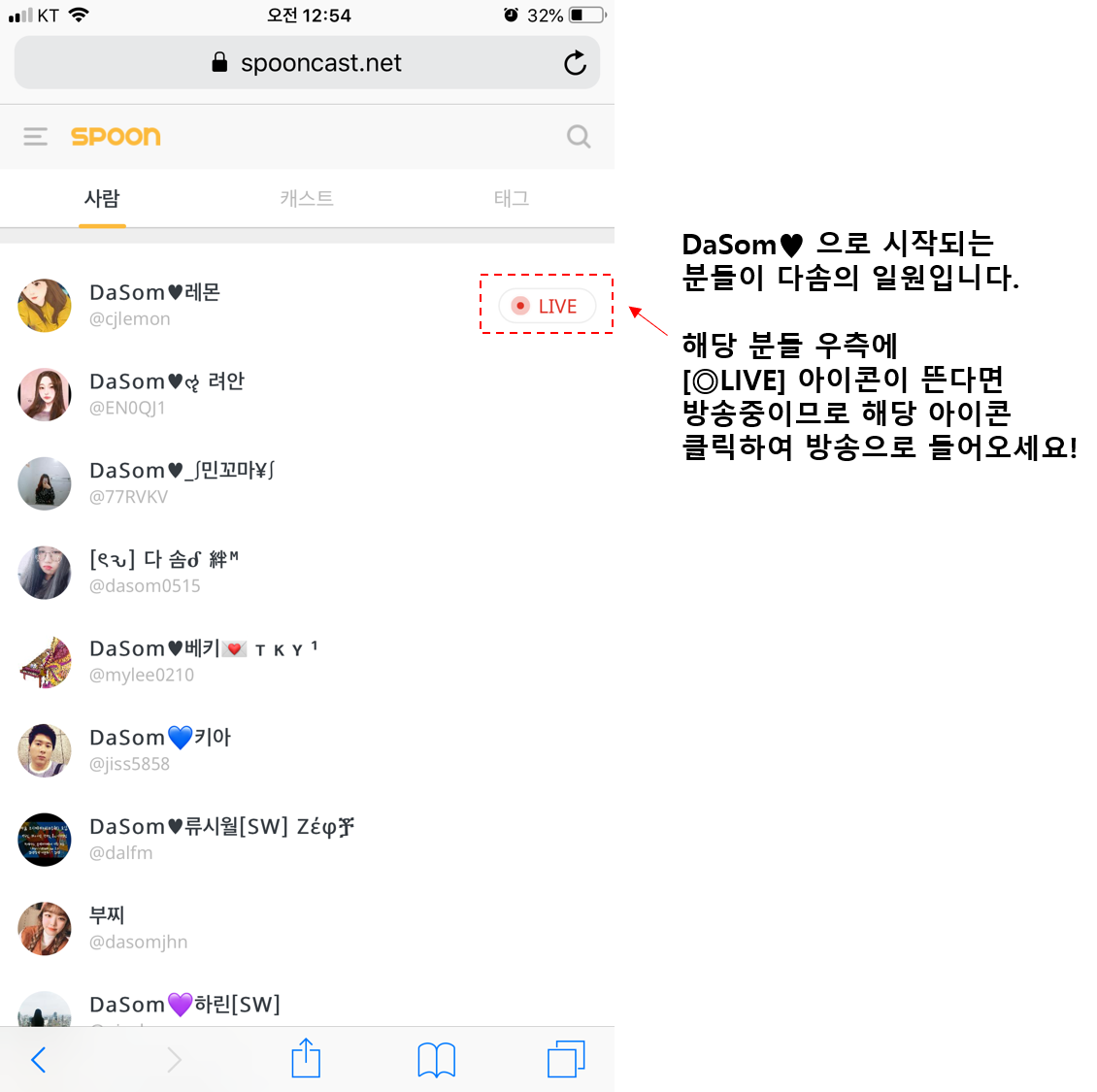Share this page from Safari toolbar
This screenshot has height=1092, width=1097.
[306, 1058]
